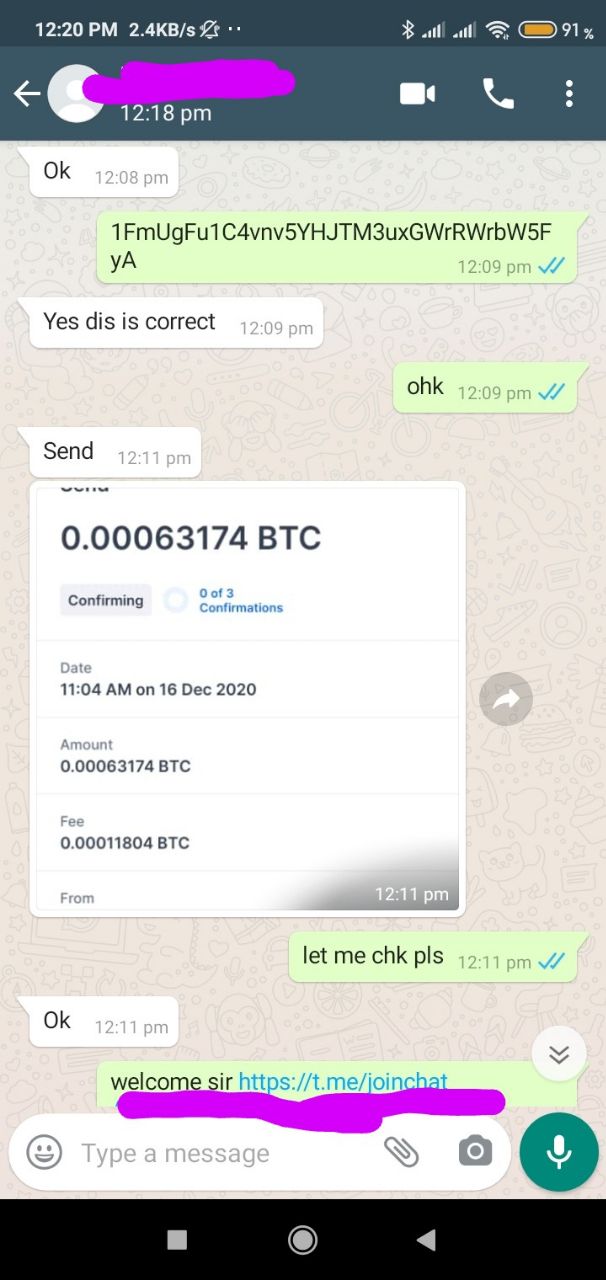Attach a file with the paperclip
Screen dimensions: 606x1280
tap(401, 1152)
